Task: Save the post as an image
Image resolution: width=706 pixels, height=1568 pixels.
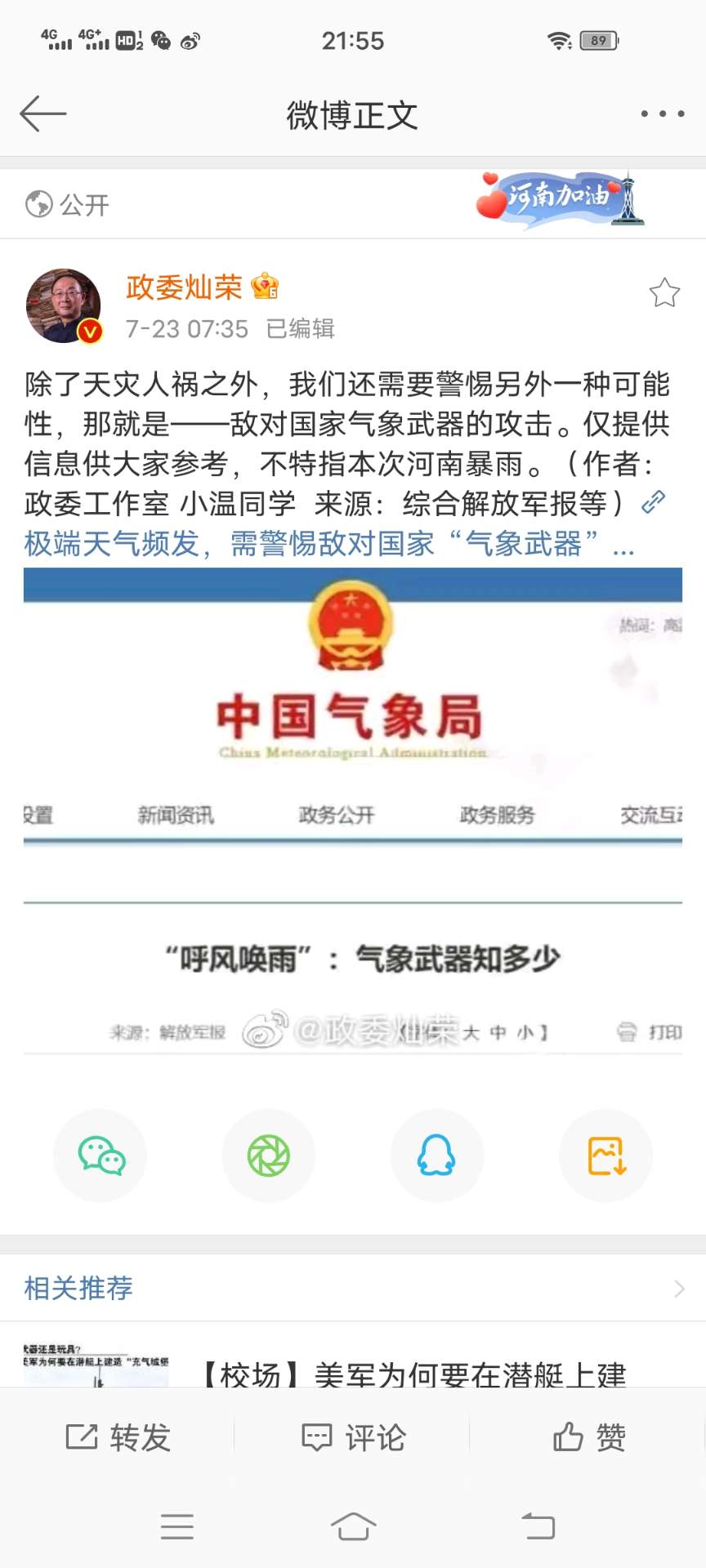Action: tap(605, 1156)
